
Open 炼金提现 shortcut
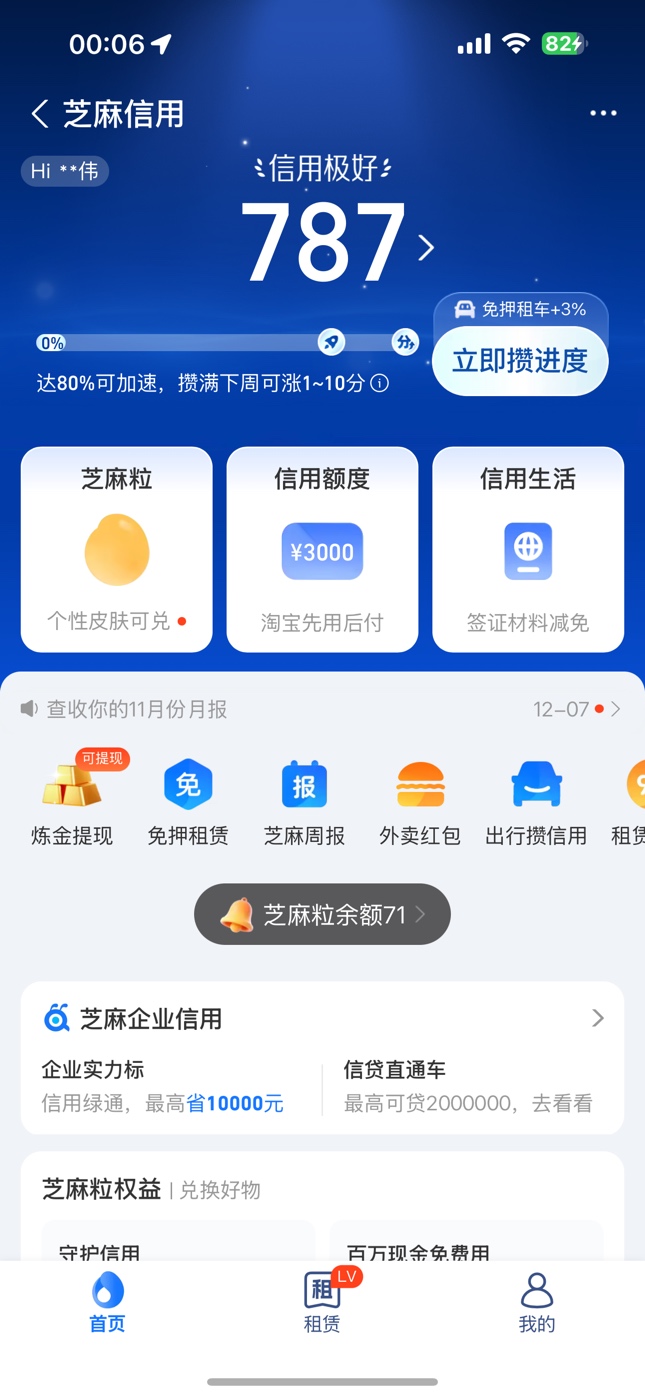(72, 800)
